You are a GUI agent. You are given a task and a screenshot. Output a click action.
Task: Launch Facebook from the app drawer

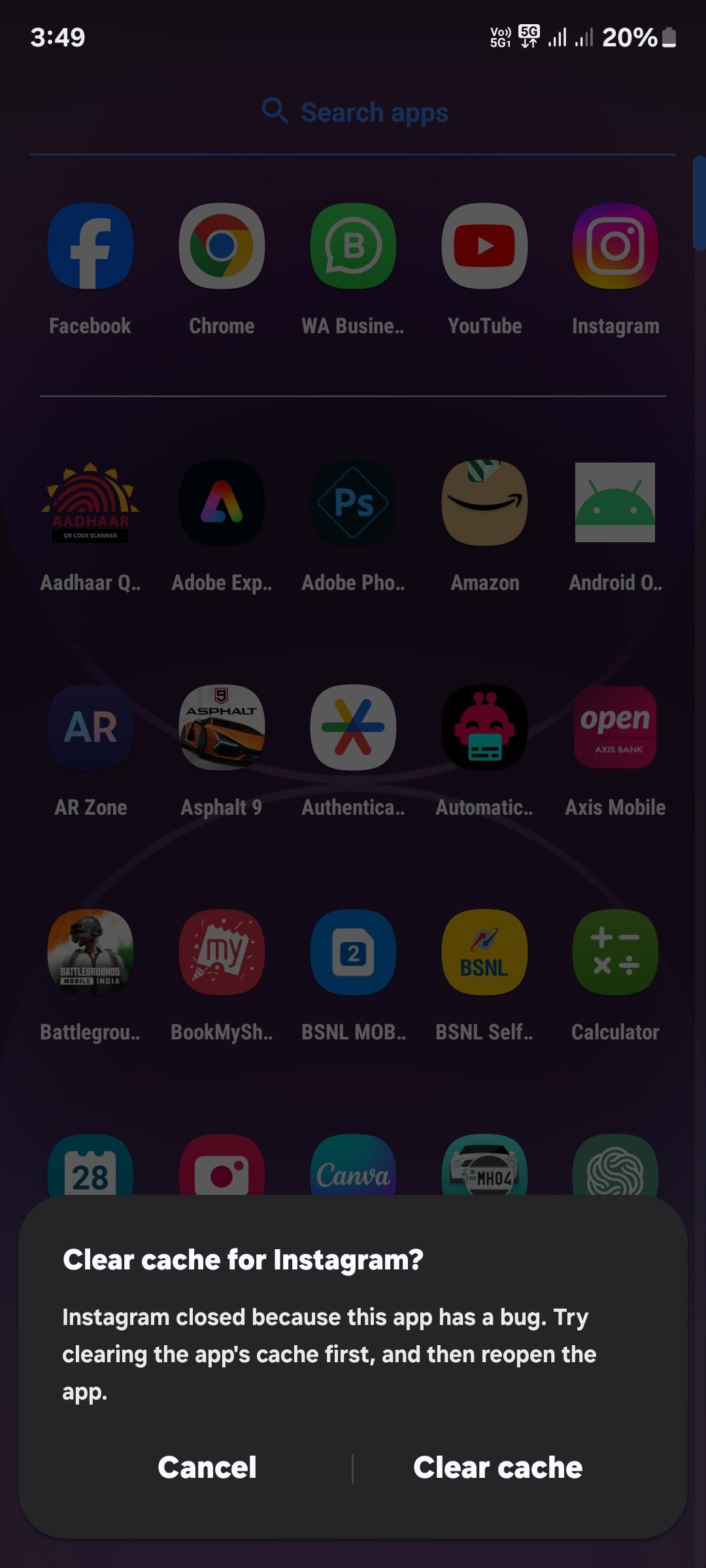pyautogui.click(x=90, y=245)
